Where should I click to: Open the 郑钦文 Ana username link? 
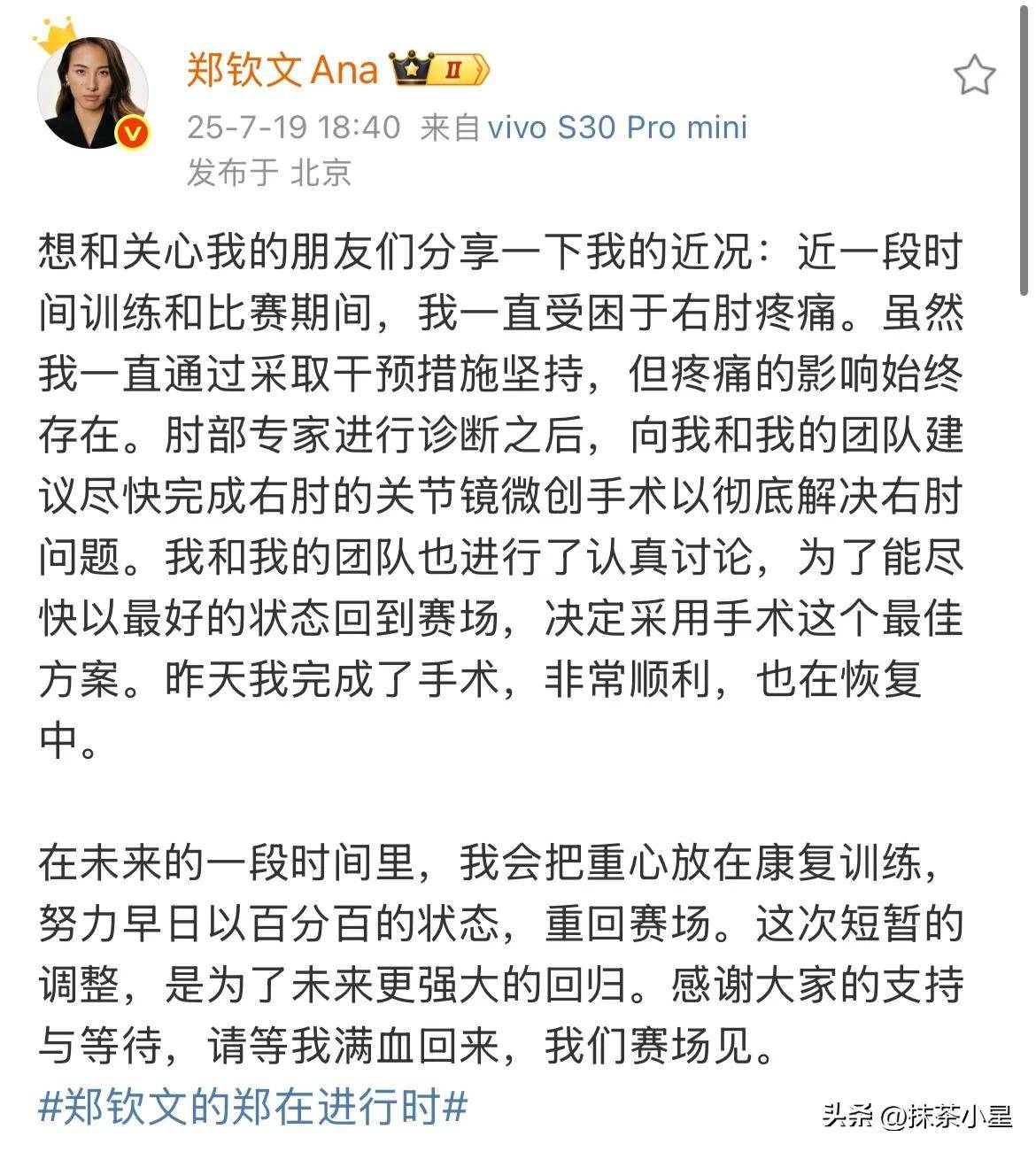pyautogui.click(x=282, y=69)
